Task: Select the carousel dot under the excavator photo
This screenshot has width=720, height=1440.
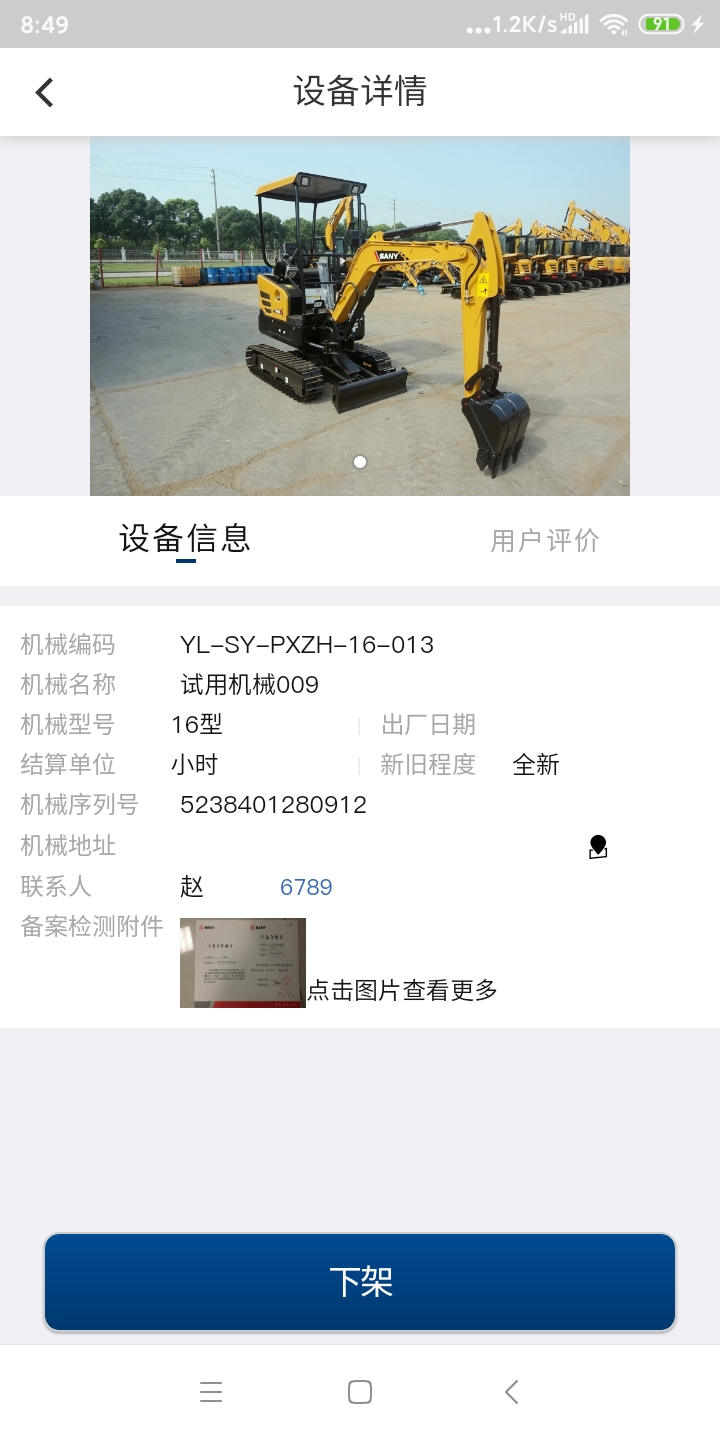Action: click(x=358, y=462)
